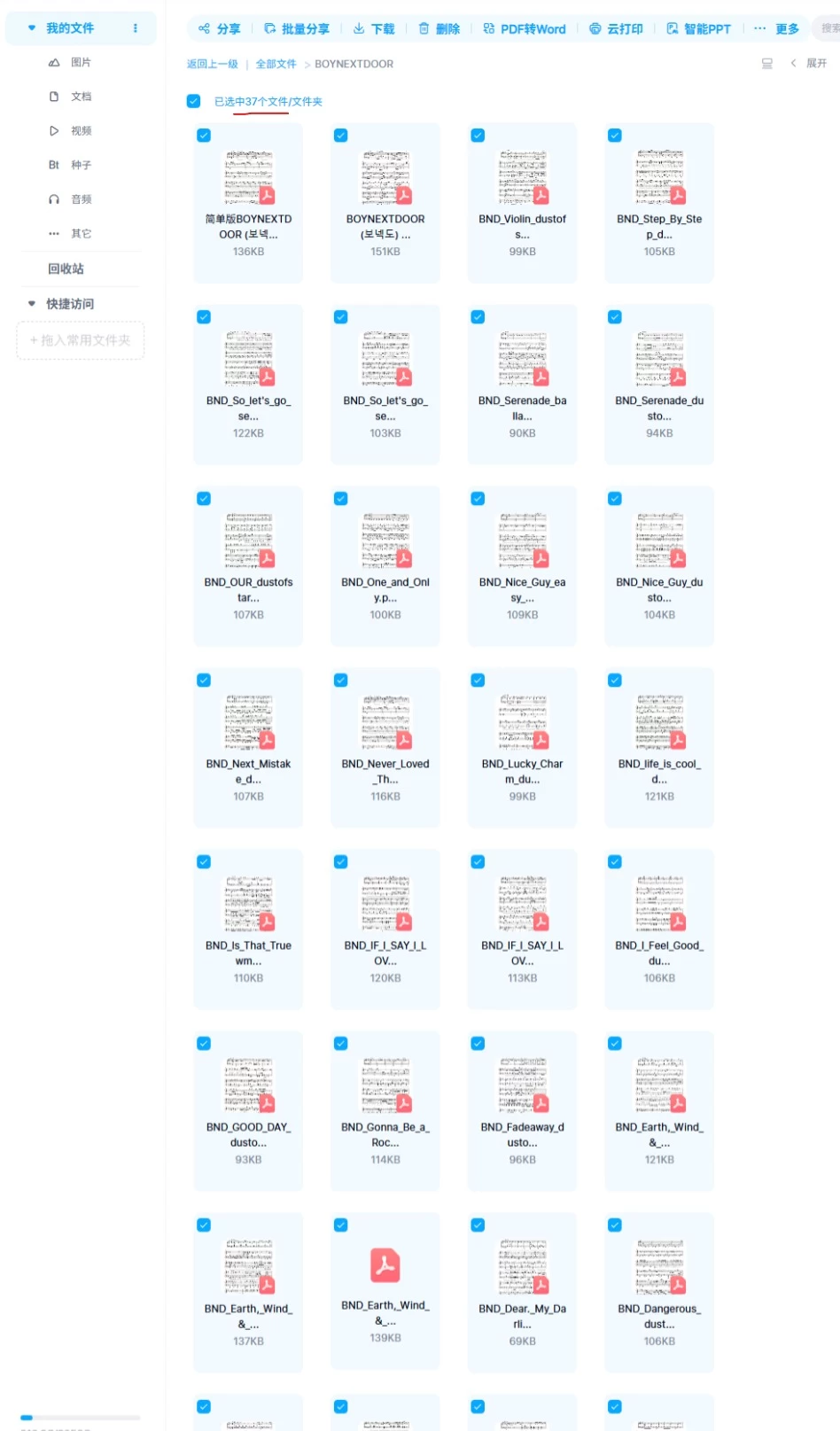This screenshot has height=1431, width=840.
Task: Open 图片 category in sidebar
Action: 81,62
